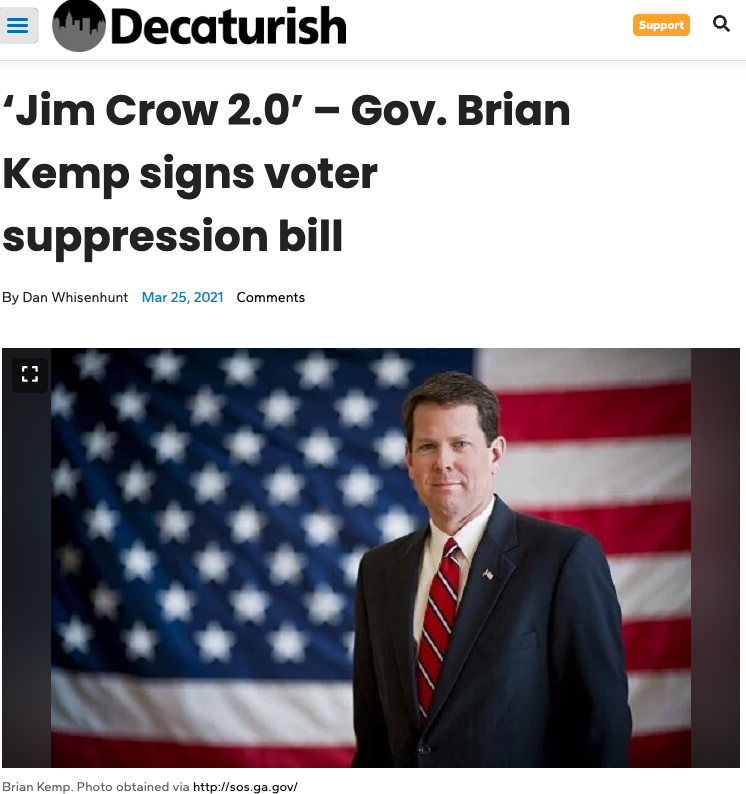Expand the article photo to fullscreen
This screenshot has width=746, height=794.
point(30,375)
